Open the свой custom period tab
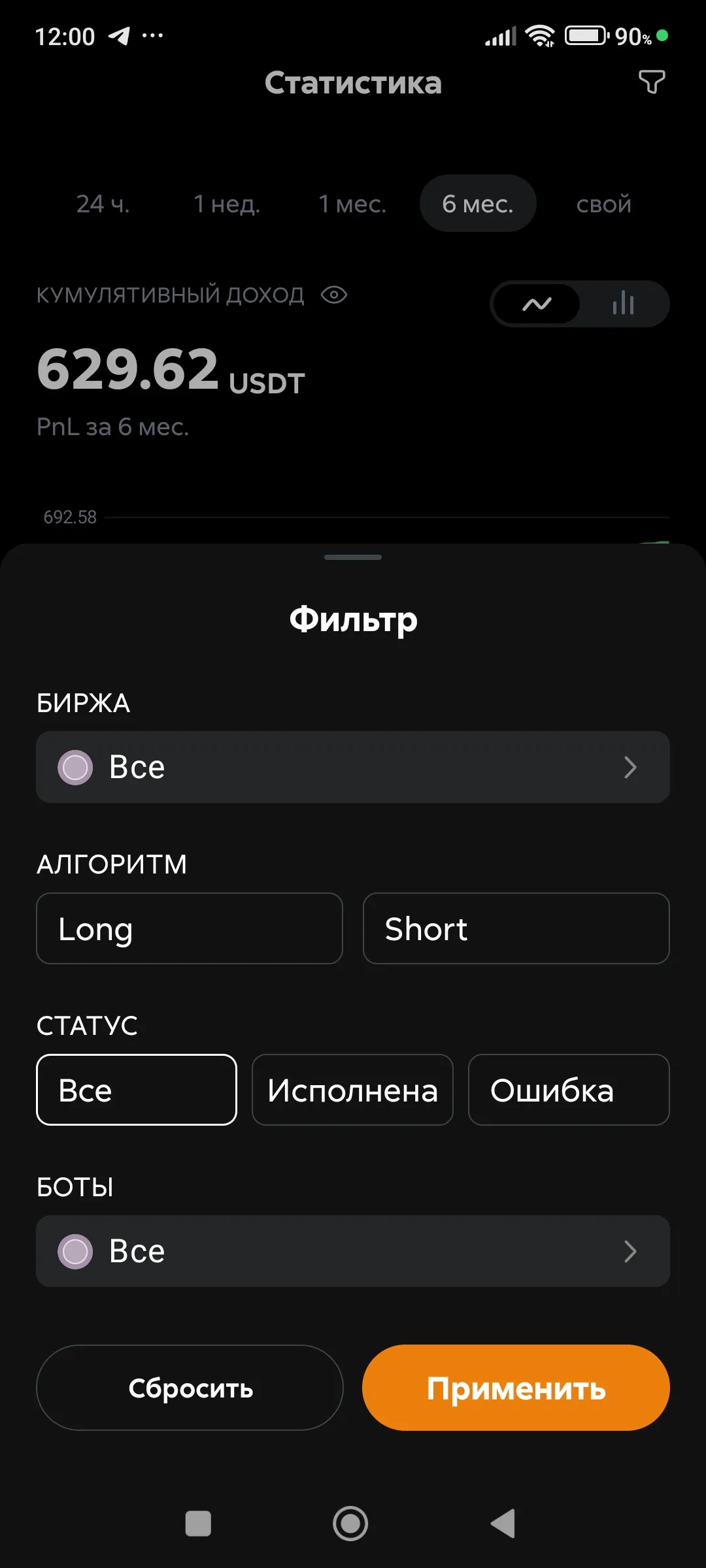 pos(603,203)
